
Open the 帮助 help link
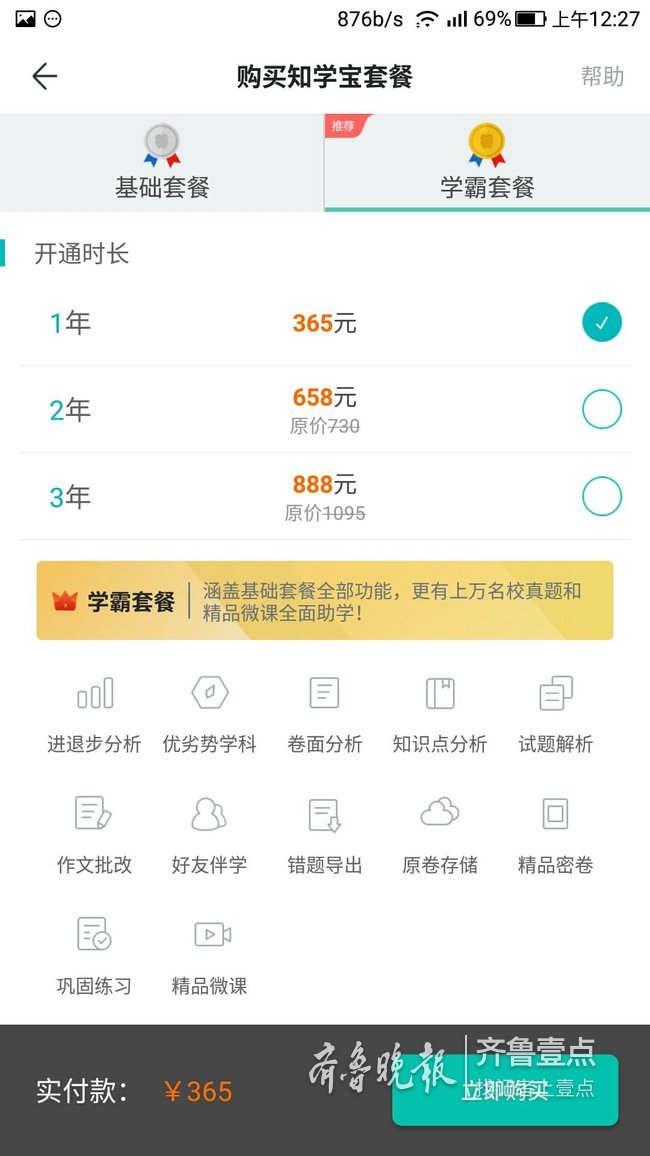(x=602, y=76)
